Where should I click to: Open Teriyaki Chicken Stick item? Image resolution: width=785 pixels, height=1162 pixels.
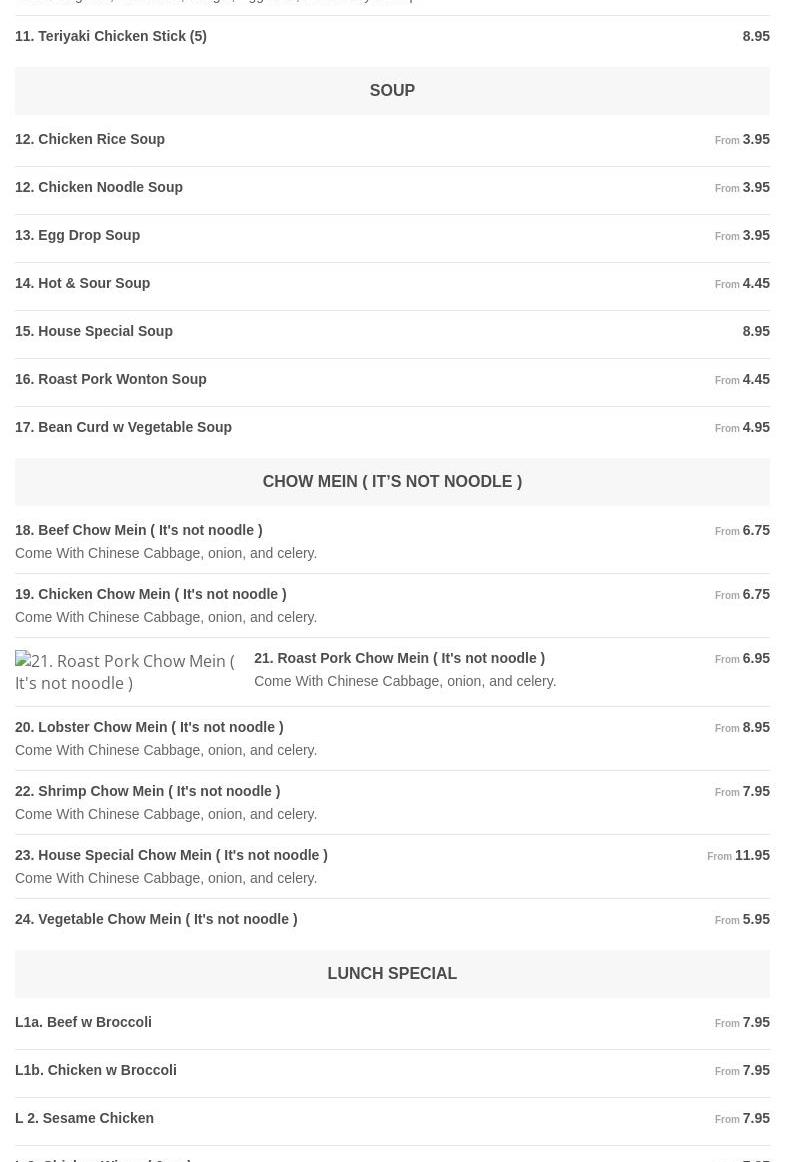tap(111, 36)
